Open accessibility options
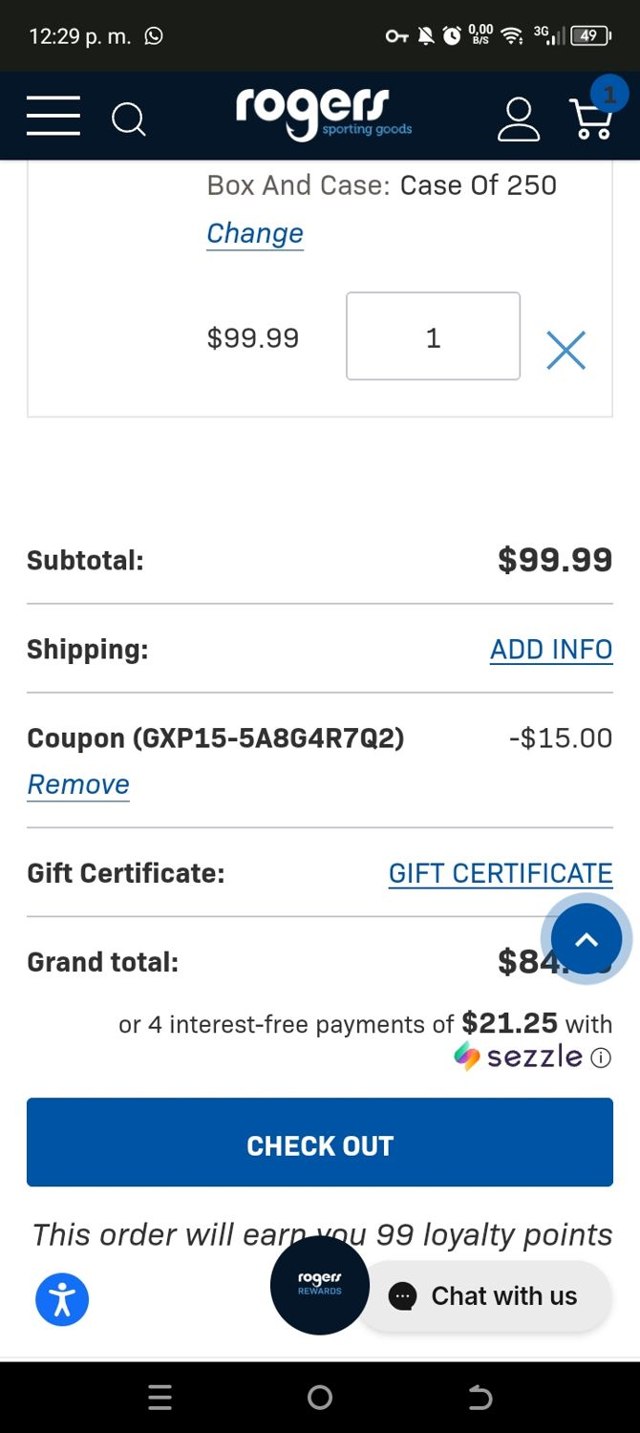This screenshot has width=640, height=1433. pyautogui.click(x=62, y=1299)
